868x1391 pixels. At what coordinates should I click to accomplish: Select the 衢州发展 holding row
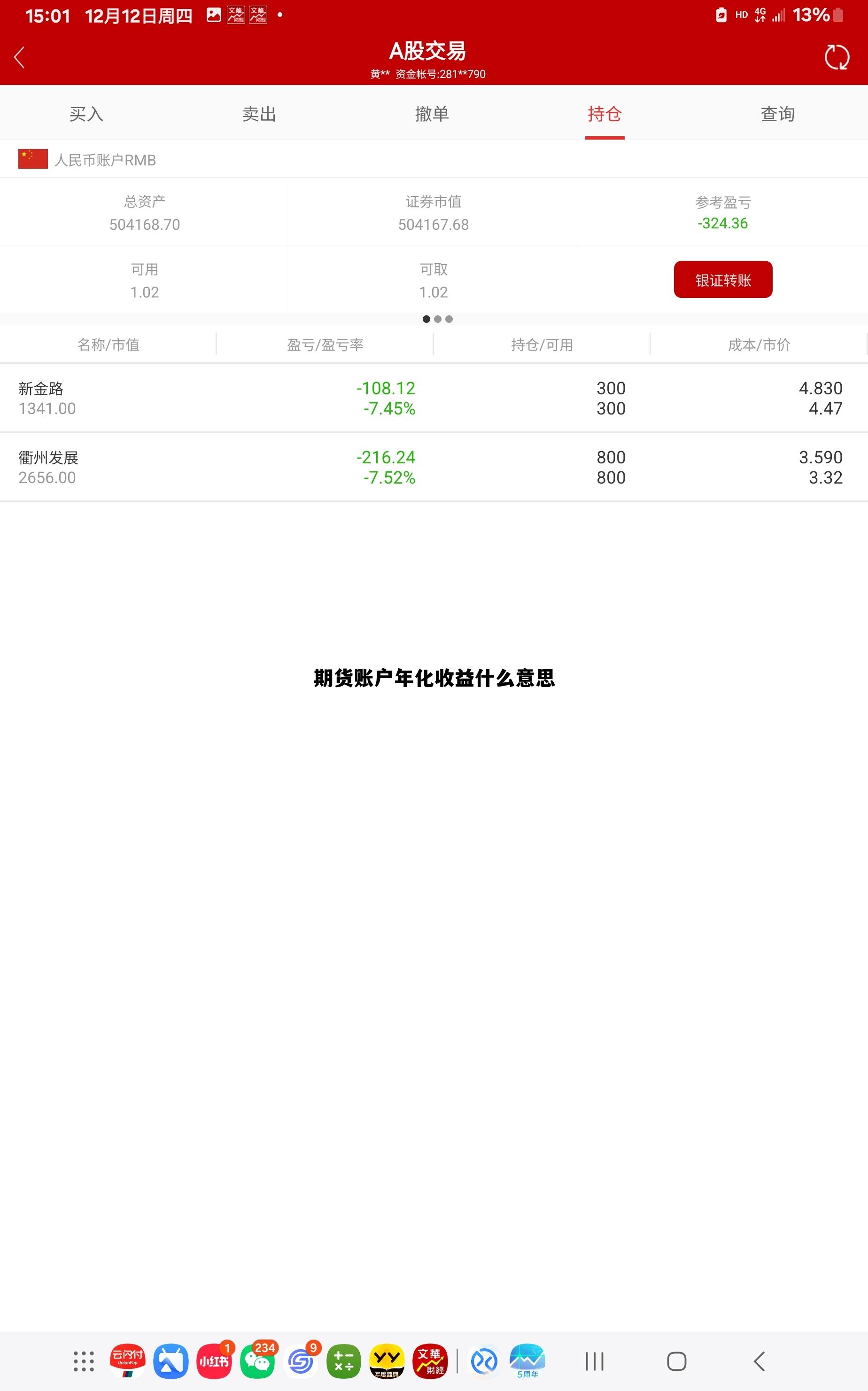coord(230,466)
